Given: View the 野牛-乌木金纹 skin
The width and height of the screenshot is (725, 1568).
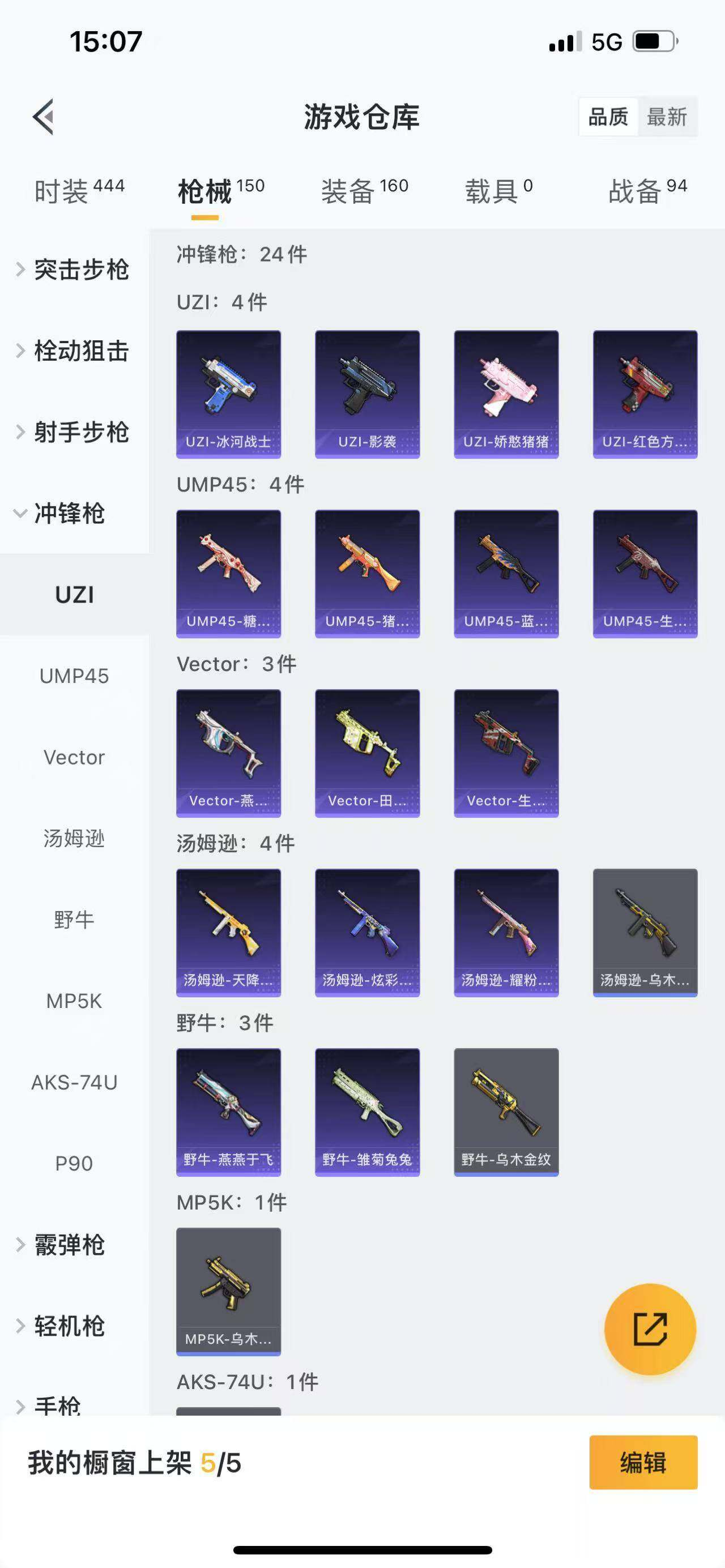Looking at the screenshot, I should [506, 1112].
